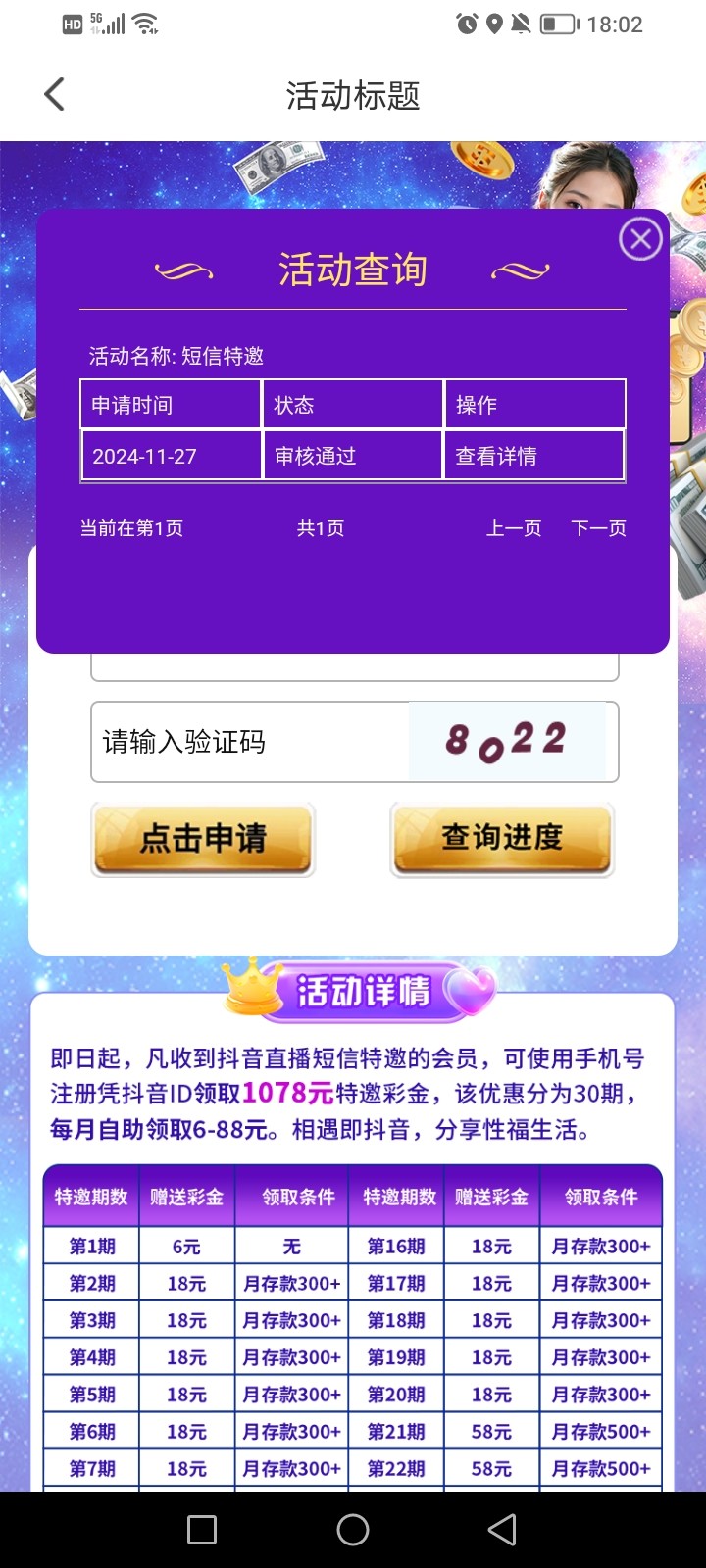Tap the 点击申请 button
706x1568 pixels.
coord(203,838)
